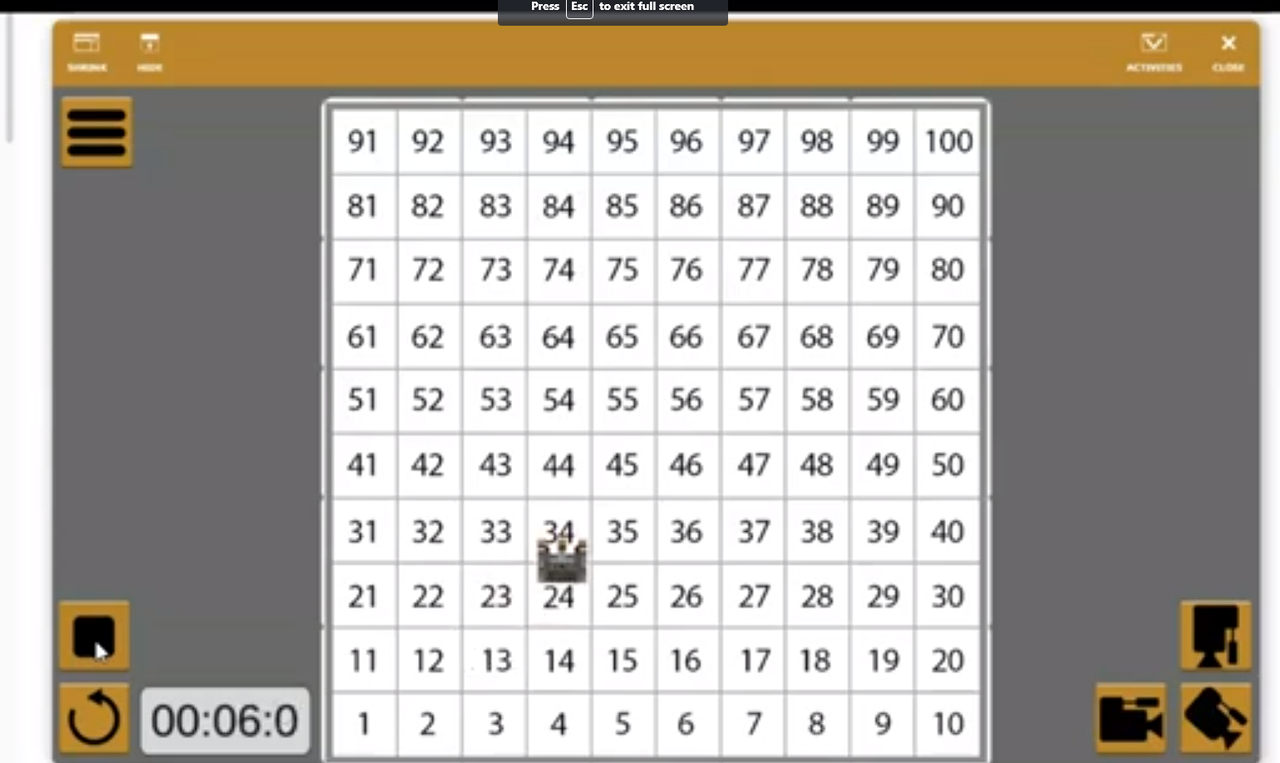Tap the black square stop button
Viewport: 1280px width, 763px height.
[94, 636]
